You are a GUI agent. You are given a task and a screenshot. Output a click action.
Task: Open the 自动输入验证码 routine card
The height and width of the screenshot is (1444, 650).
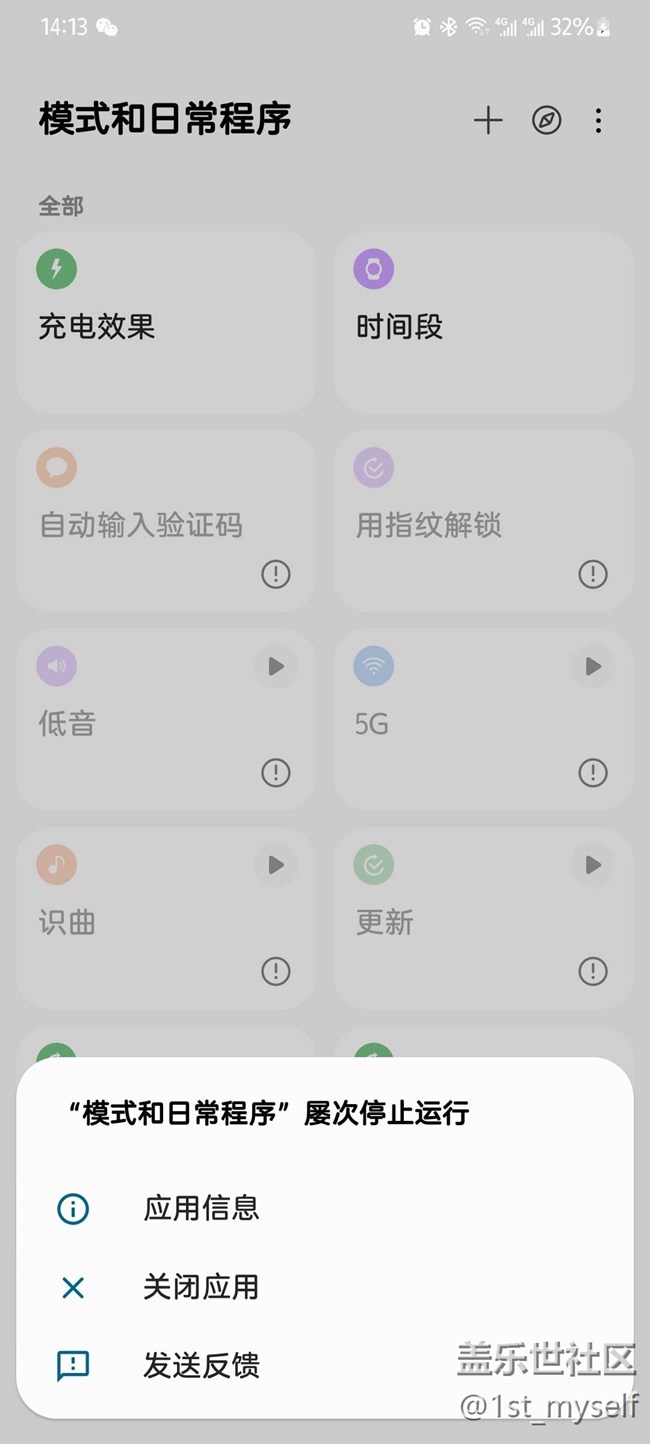pyautogui.click(x=166, y=521)
